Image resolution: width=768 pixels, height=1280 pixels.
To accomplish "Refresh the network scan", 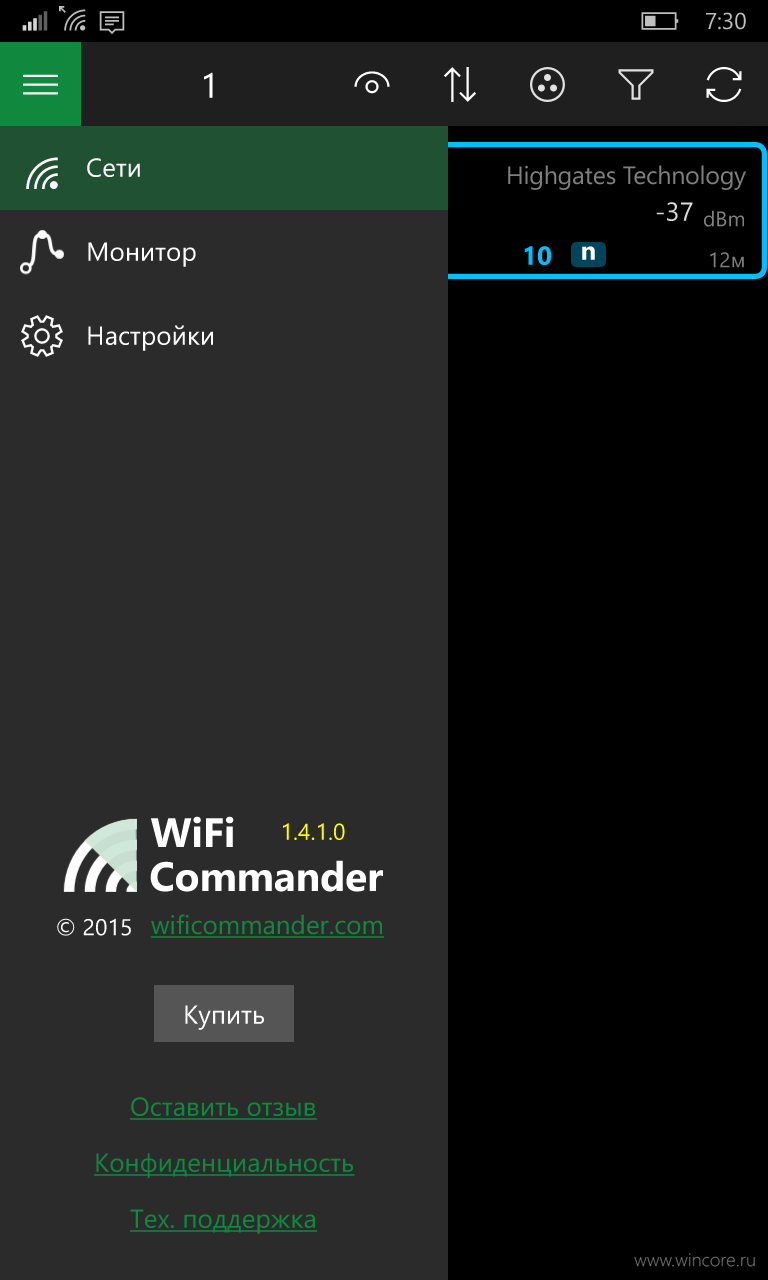I will (723, 85).
